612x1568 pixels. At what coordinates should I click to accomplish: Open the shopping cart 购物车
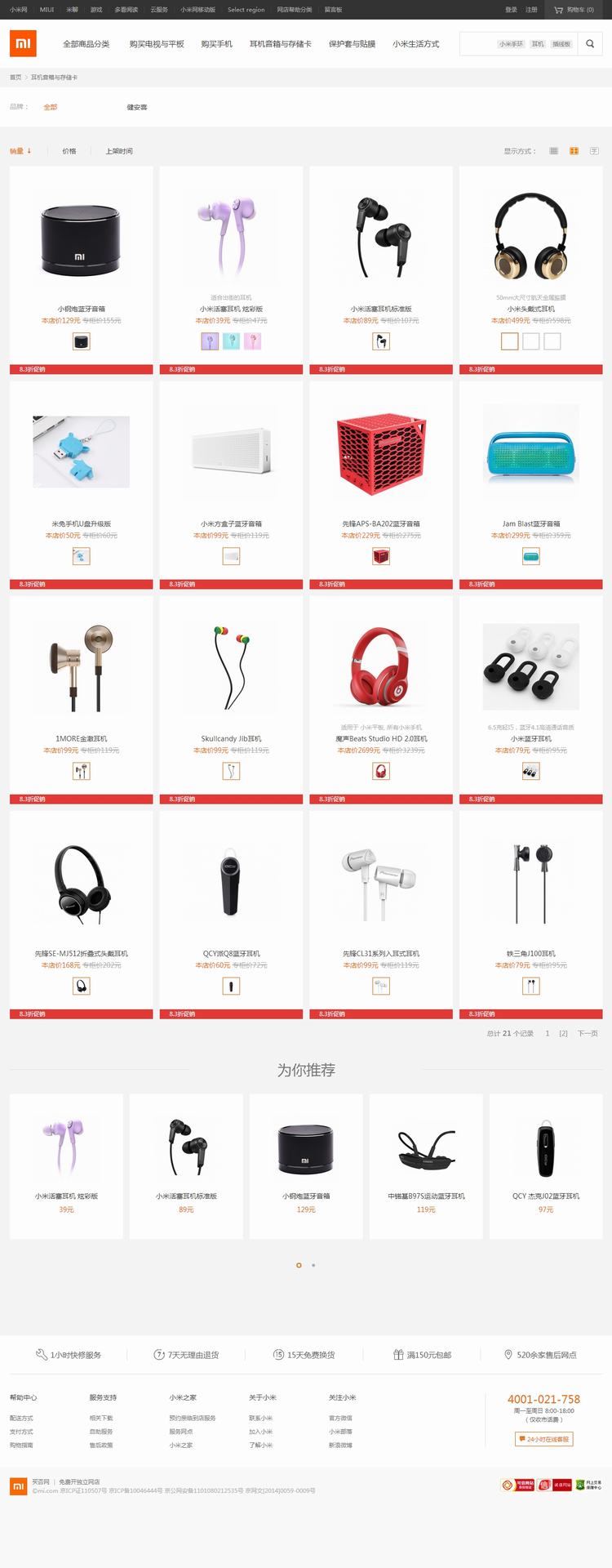pyautogui.click(x=574, y=10)
